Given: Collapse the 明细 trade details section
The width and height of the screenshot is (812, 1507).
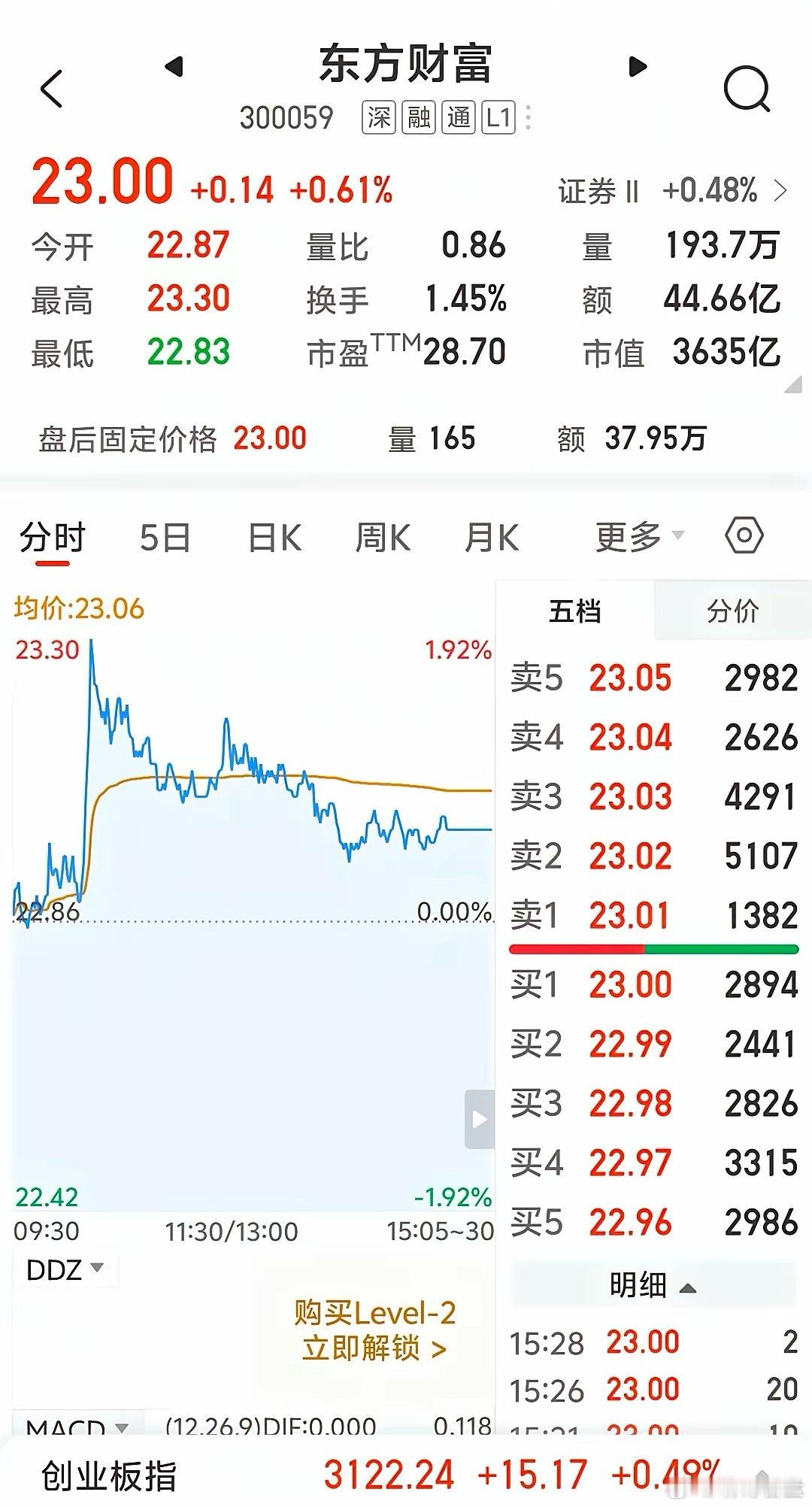Looking at the screenshot, I should click(653, 1285).
